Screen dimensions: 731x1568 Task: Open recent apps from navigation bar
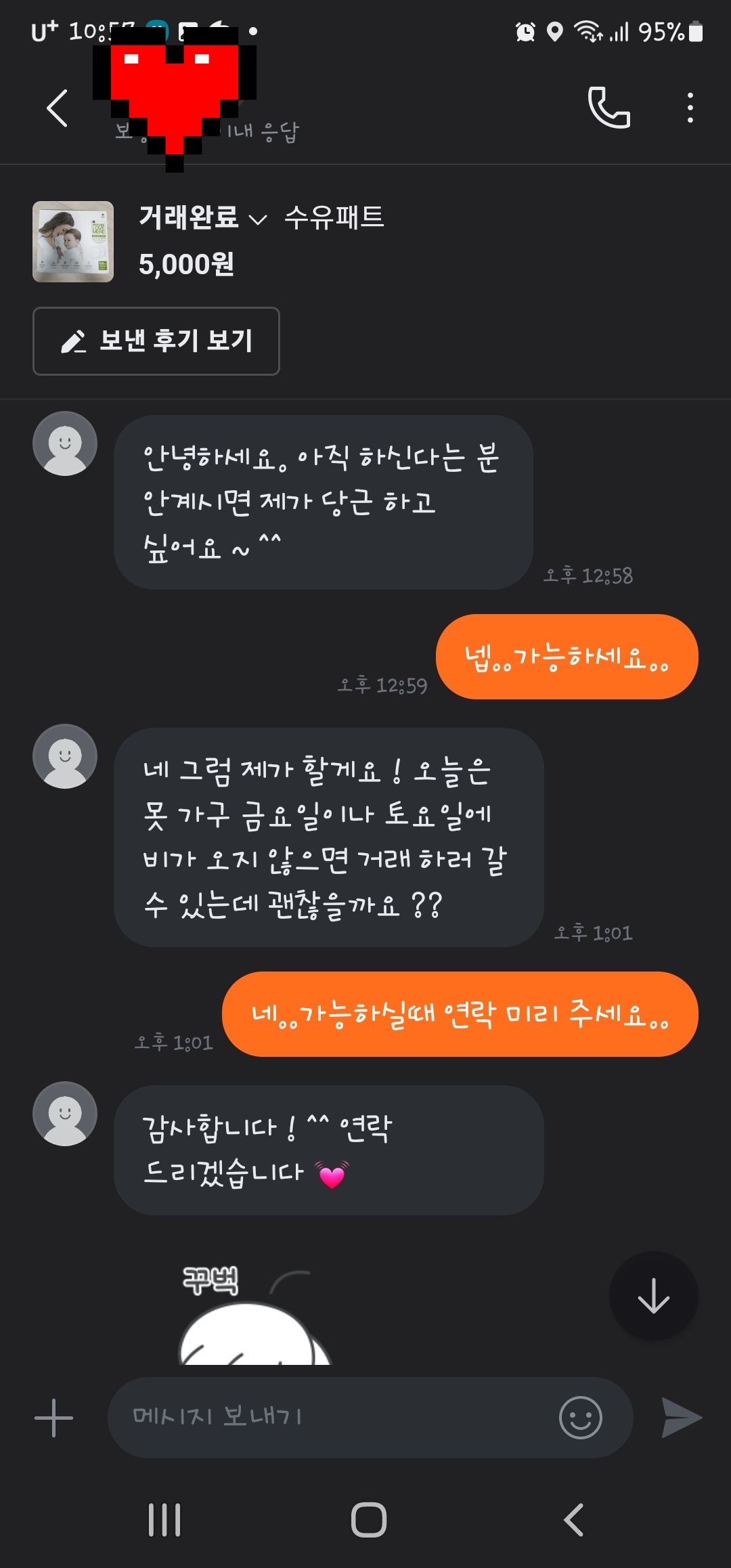[x=164, y=1520]
